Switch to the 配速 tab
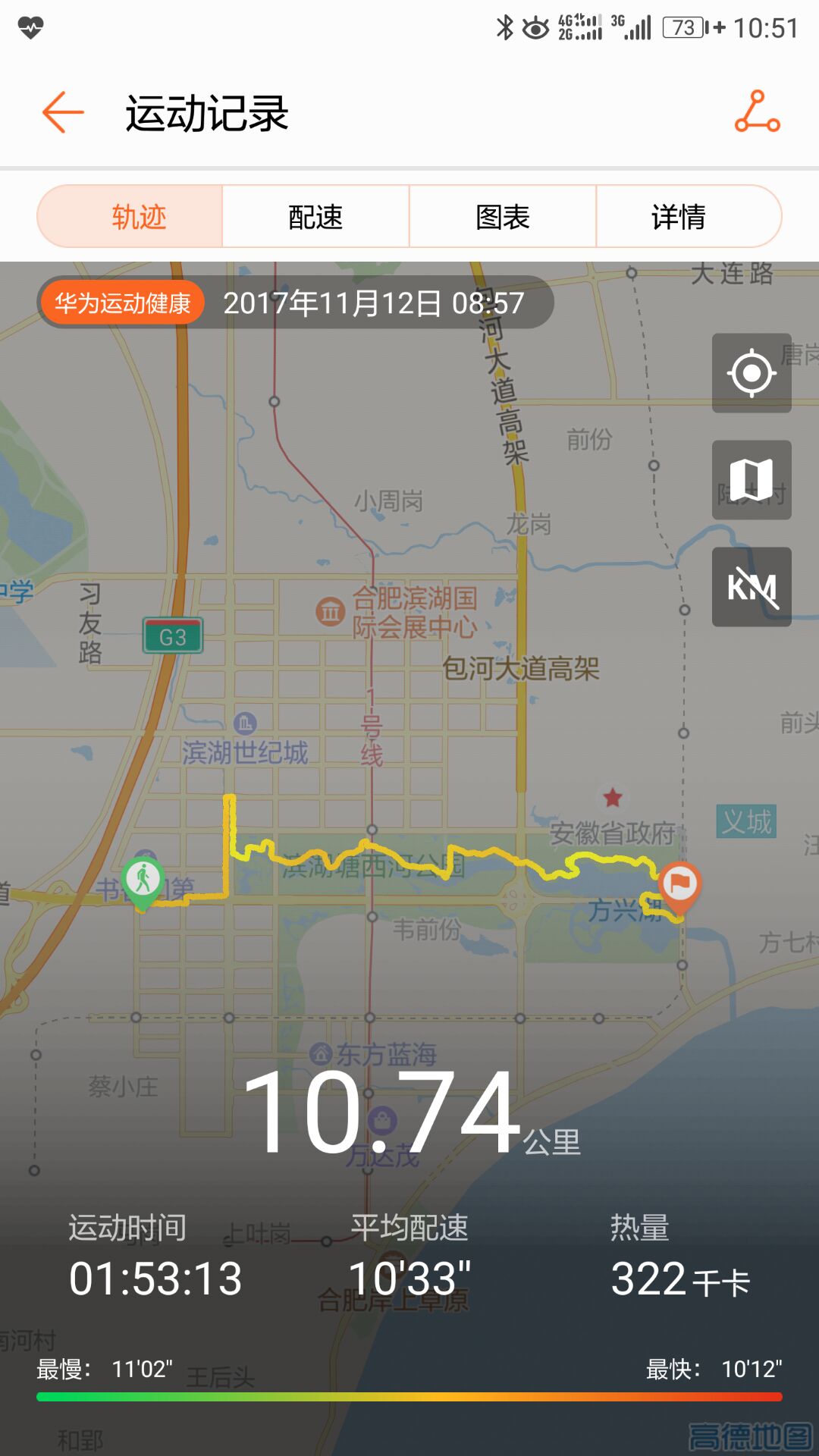This screenshot has width=819, height=1456. 315,217
